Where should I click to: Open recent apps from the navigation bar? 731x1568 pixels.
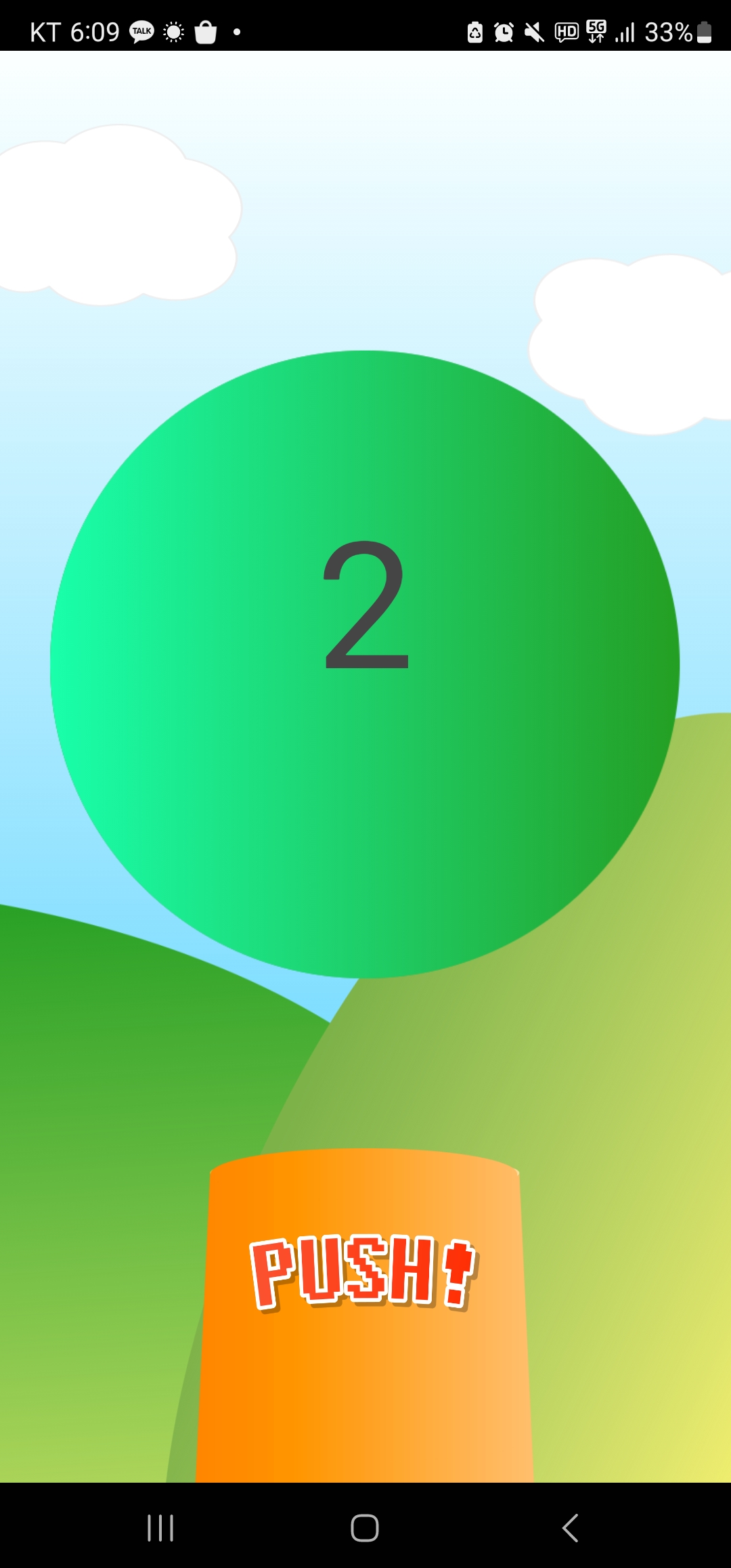pos(160,1528)
